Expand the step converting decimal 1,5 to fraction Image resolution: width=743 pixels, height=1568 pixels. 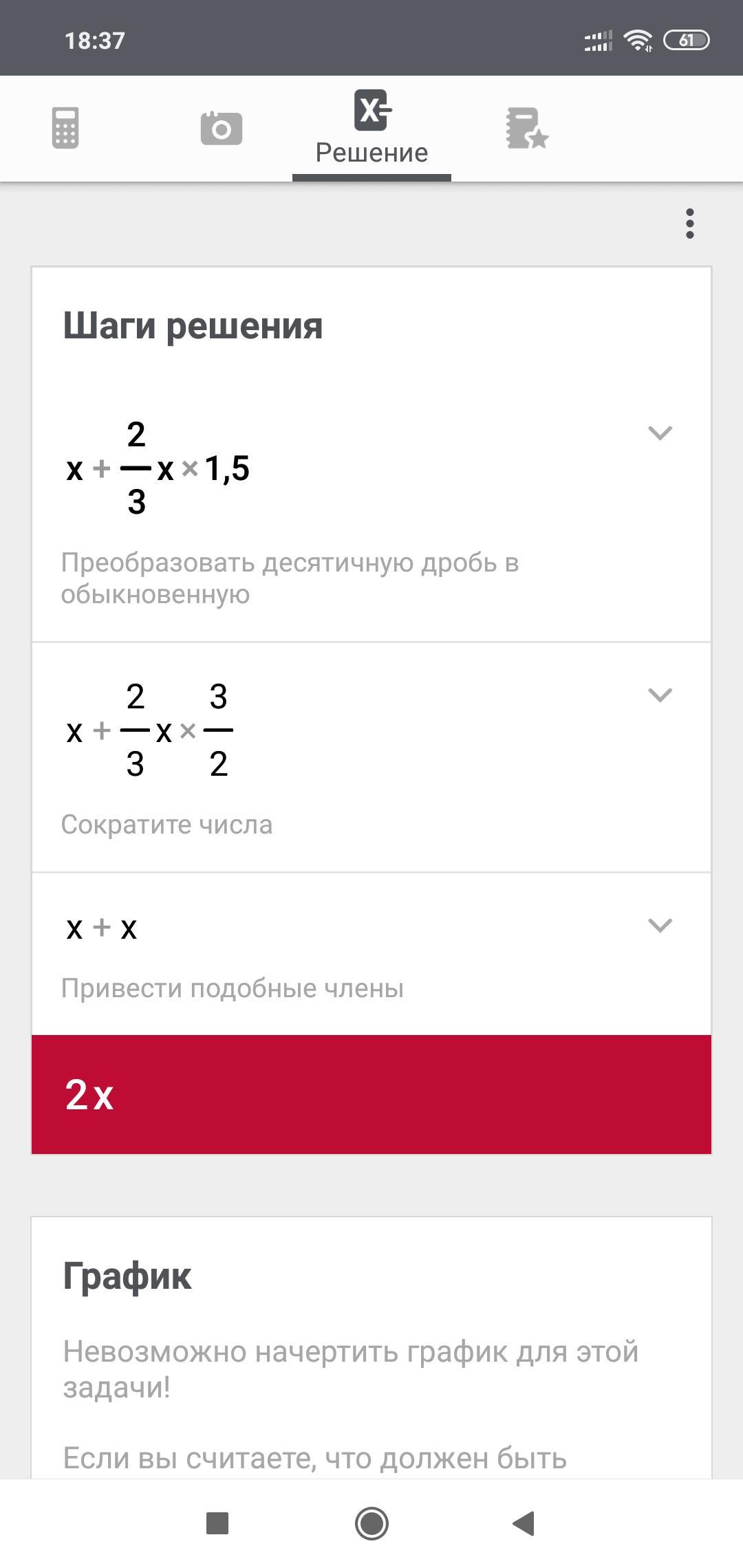(x=660, y=433)
